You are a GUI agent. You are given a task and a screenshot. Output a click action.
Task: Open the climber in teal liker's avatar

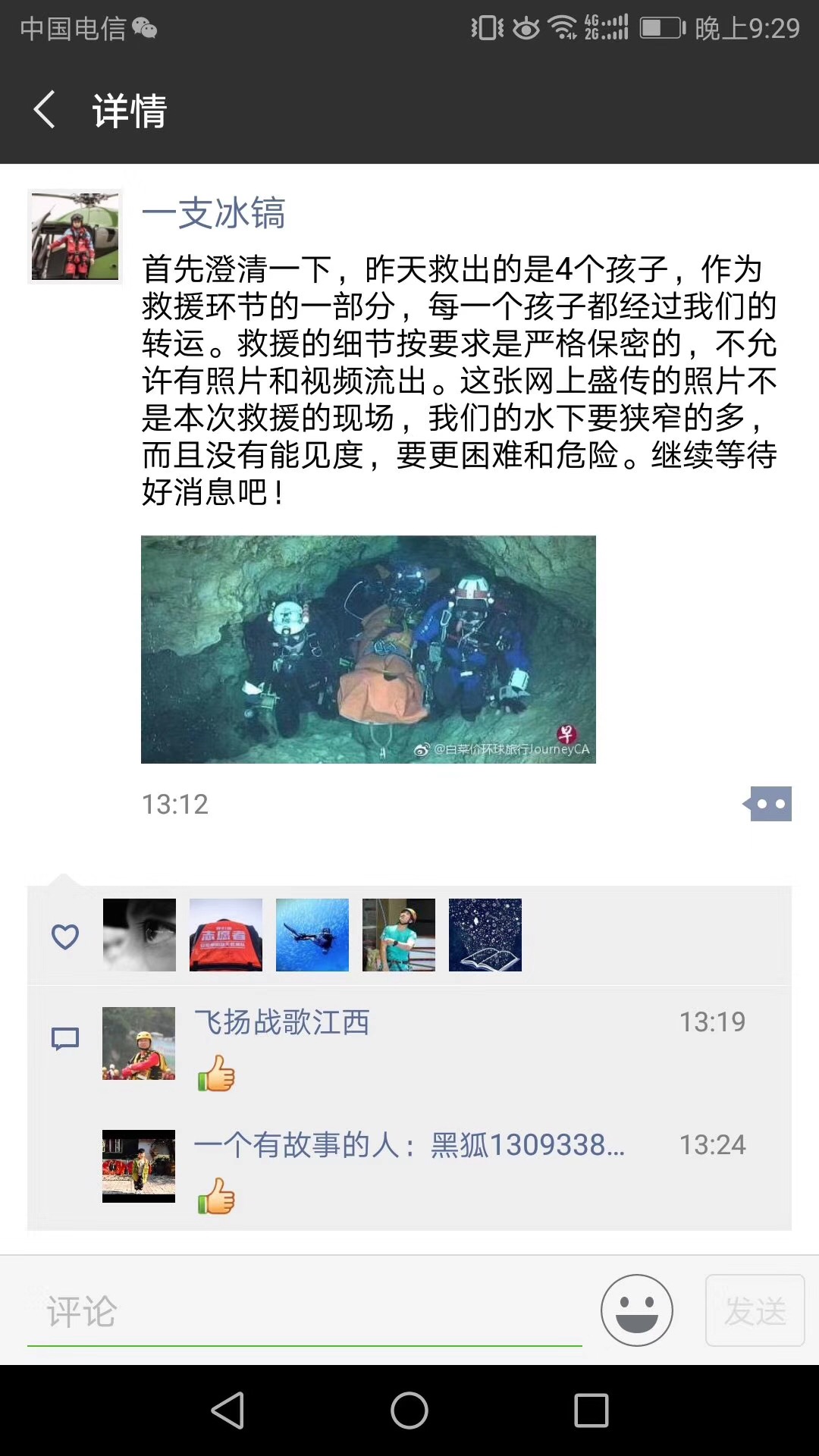tap(399, 935)
